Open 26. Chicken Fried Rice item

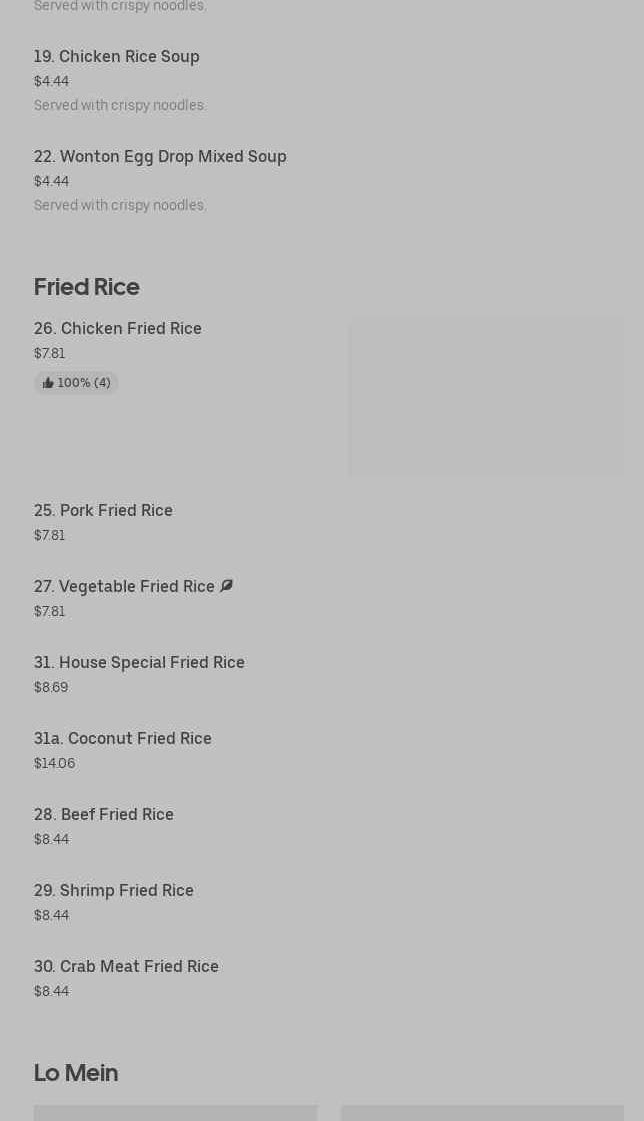pos(118,329)
